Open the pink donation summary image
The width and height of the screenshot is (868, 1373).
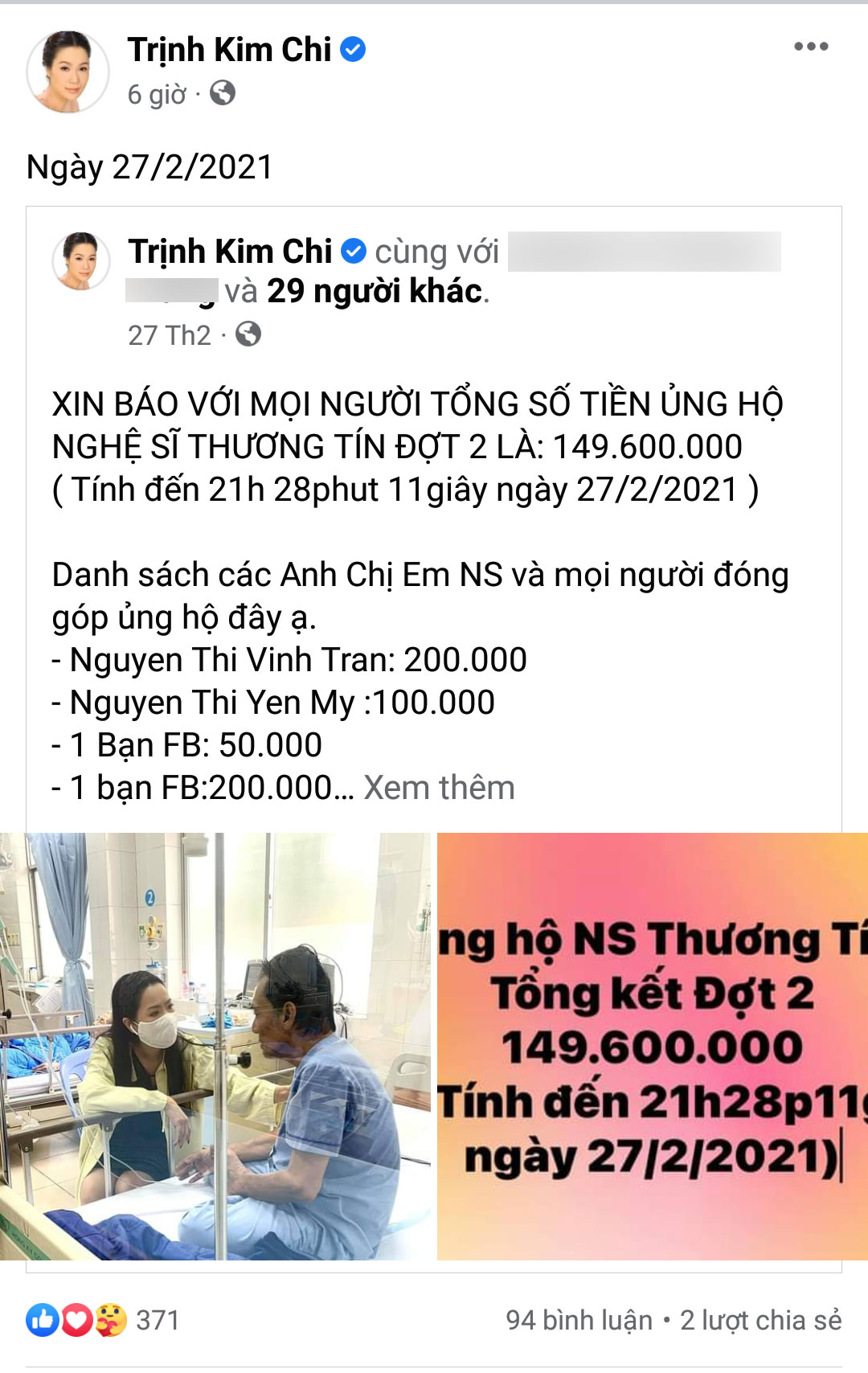click(652, 1046)
